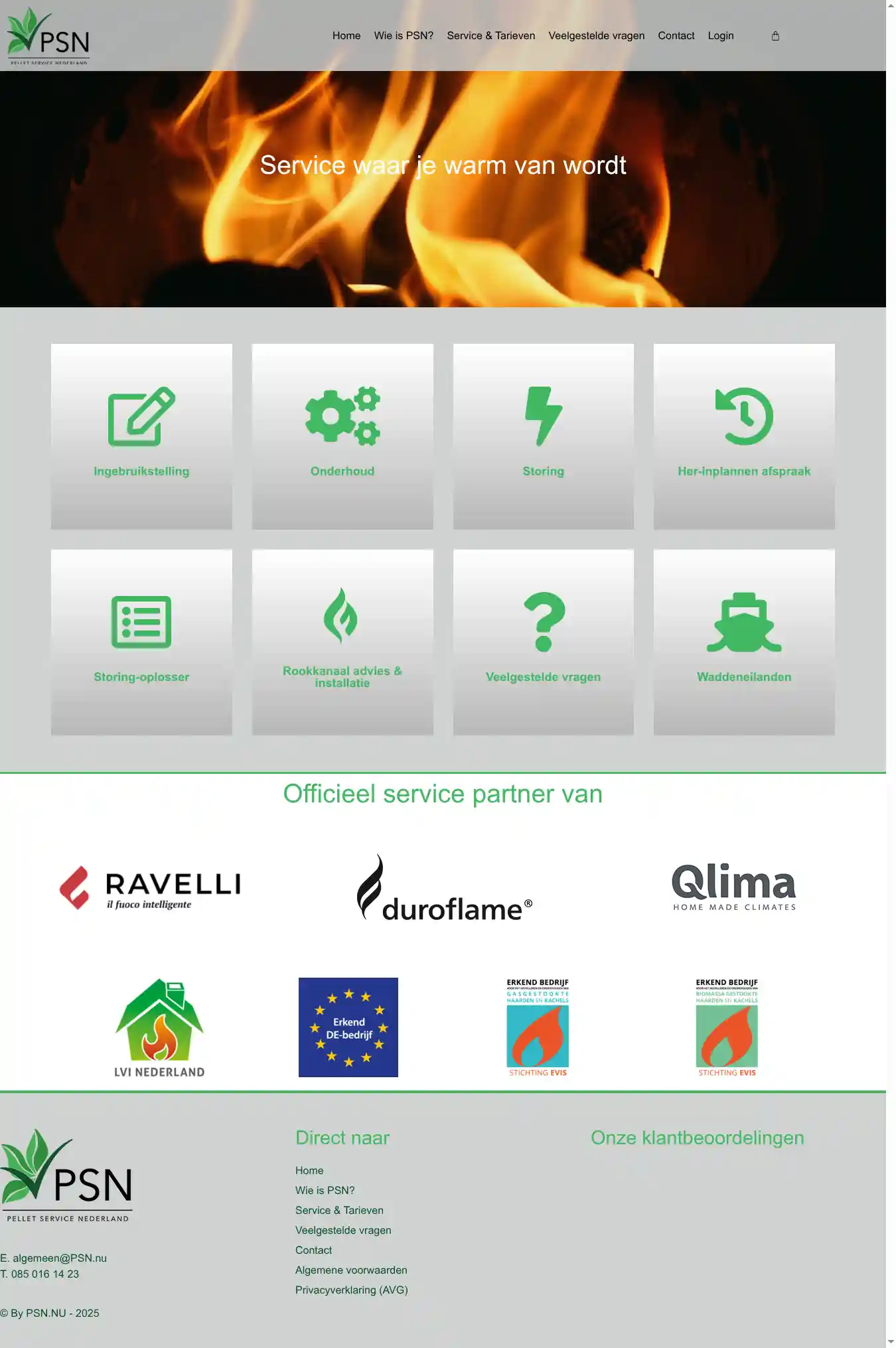The image size is (896, 1348).
Task: Open Service & Tarieven in top menu
Action: (x=490, y=36)
